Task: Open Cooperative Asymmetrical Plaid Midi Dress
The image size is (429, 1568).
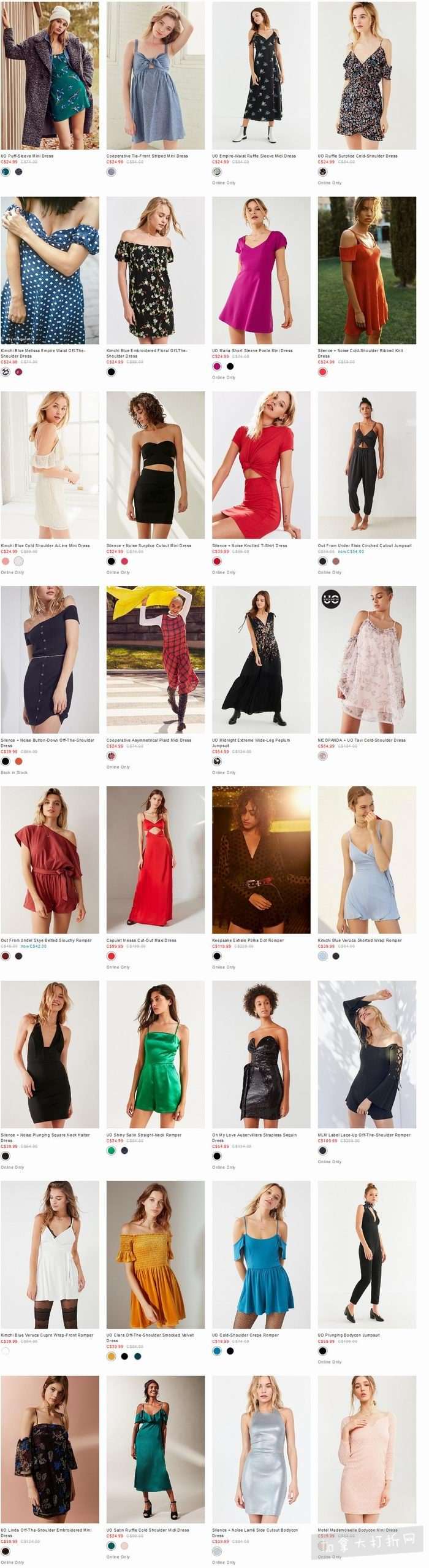Action: click(x=155, y=659)
